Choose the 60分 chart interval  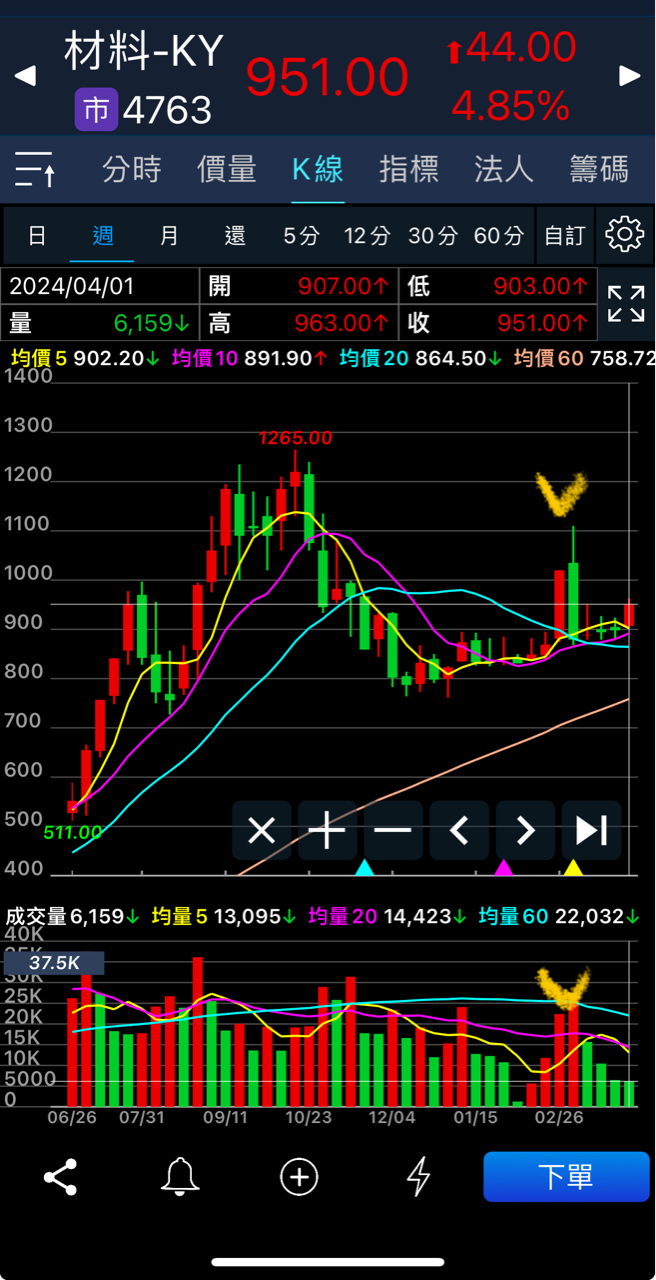click(x=498, y=236)
